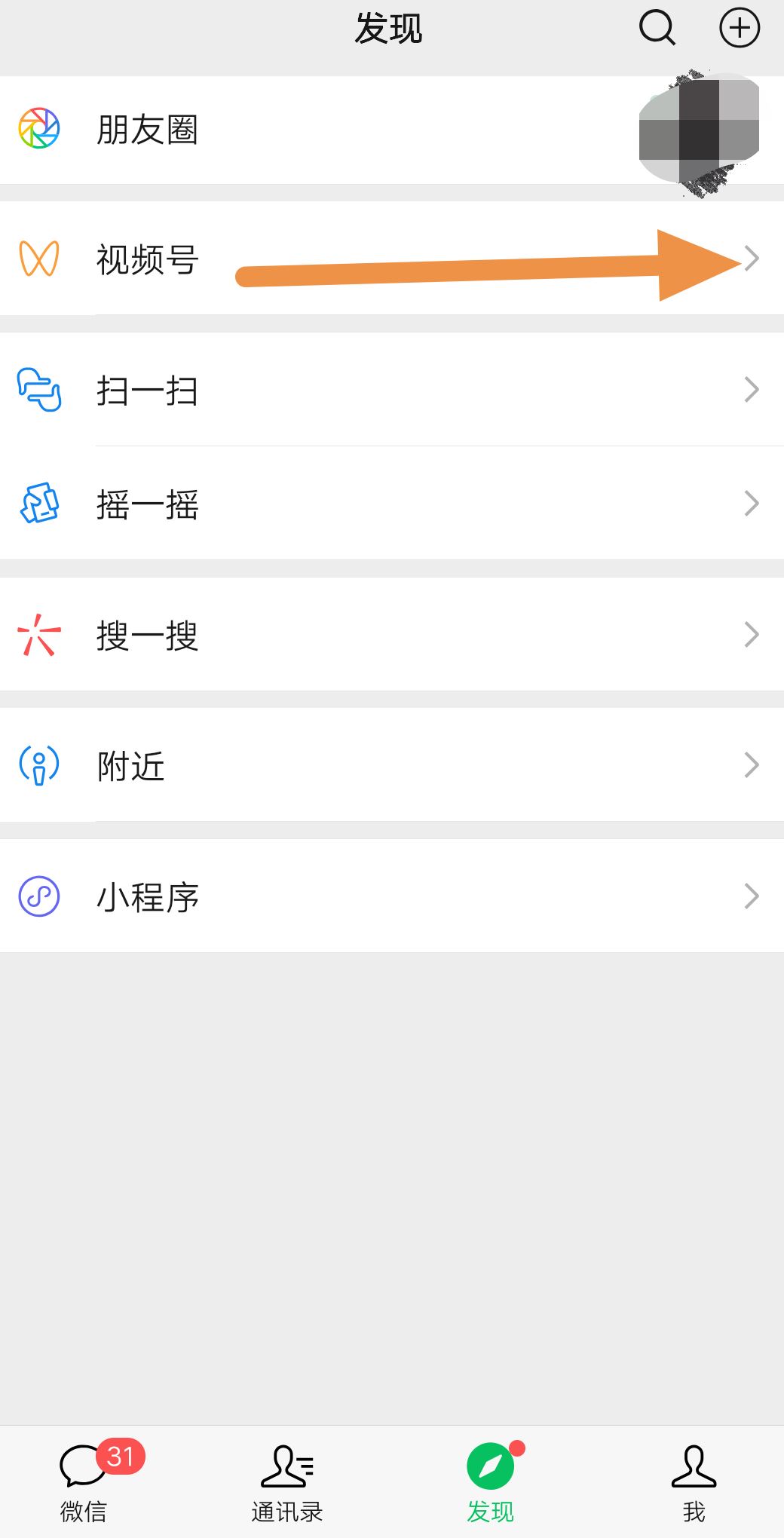Viewport: 784px width, 1538px height.
Task: Expand the Mini Programs row chevron
Action: pos(752,896)
